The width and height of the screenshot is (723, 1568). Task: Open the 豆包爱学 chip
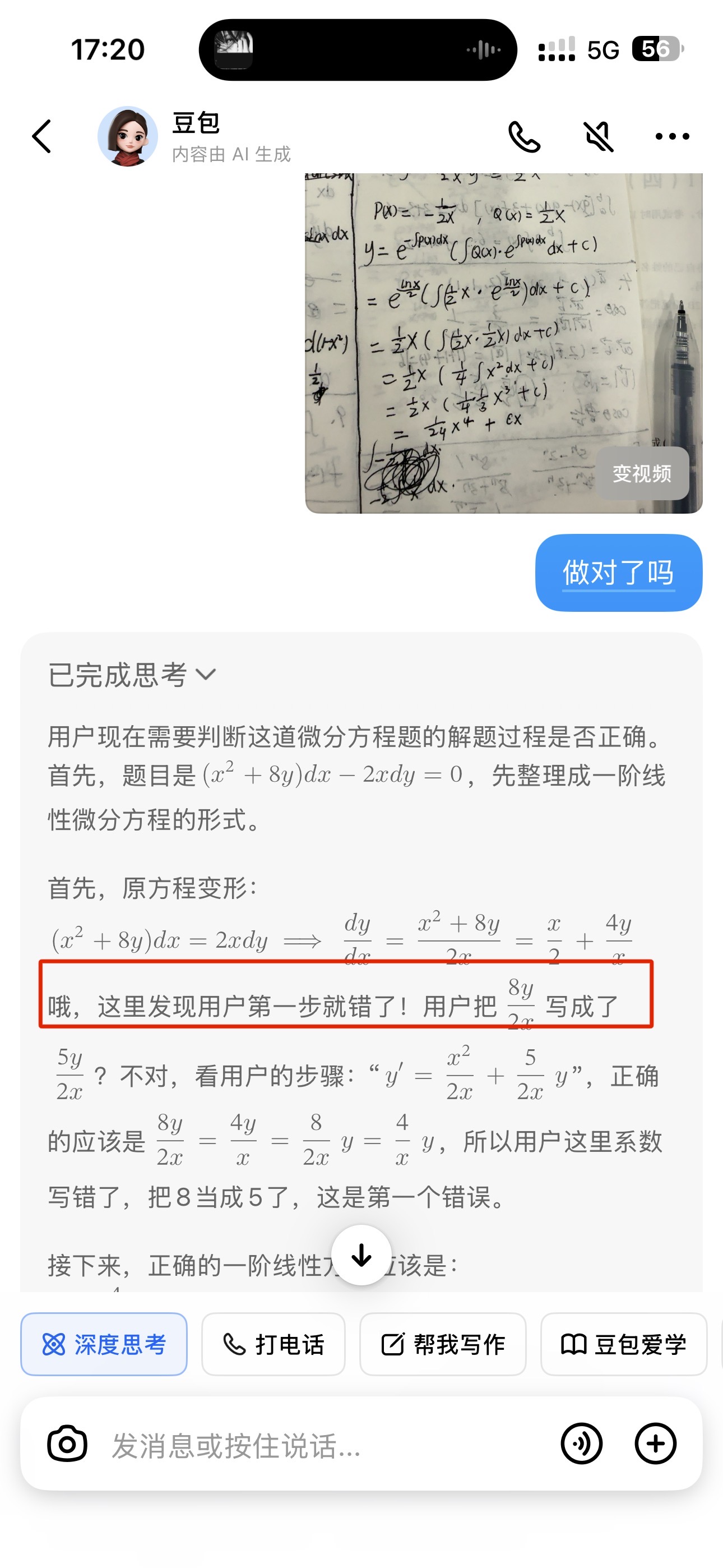tap(623, 1344)
